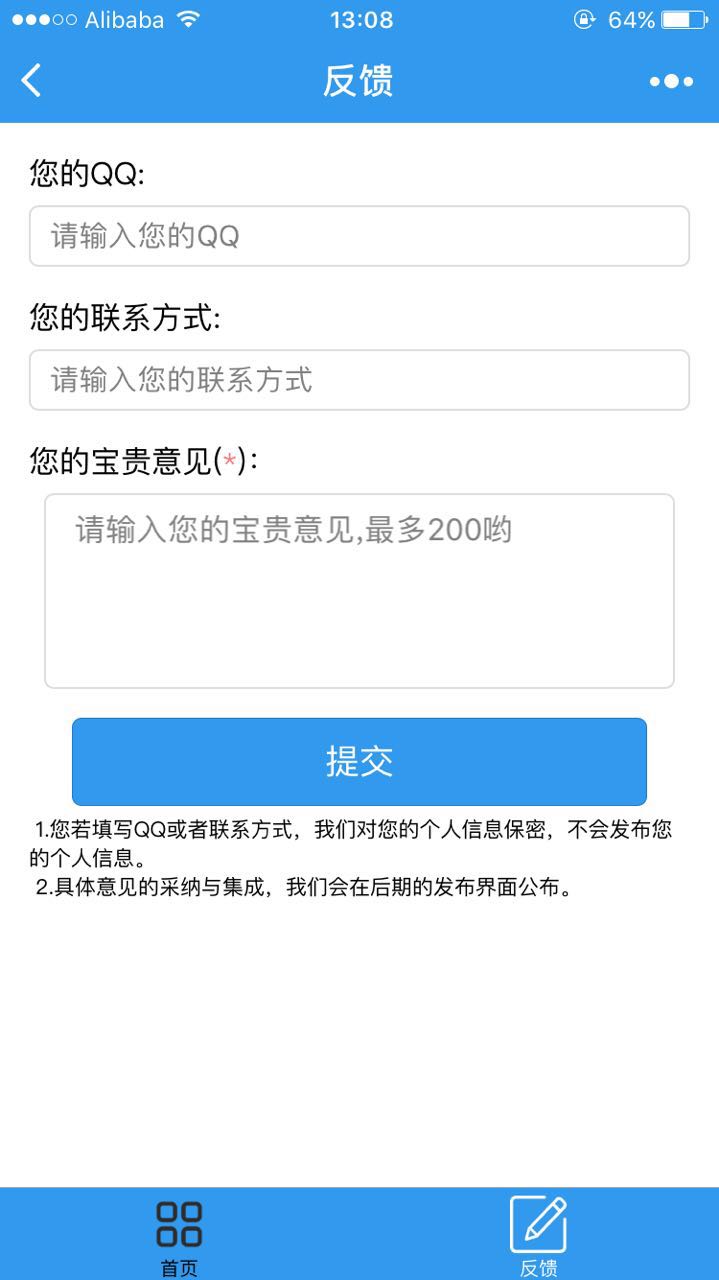Tap the QQ number input field
This screenshot has height=1280, width=719.
click(359, 236)
